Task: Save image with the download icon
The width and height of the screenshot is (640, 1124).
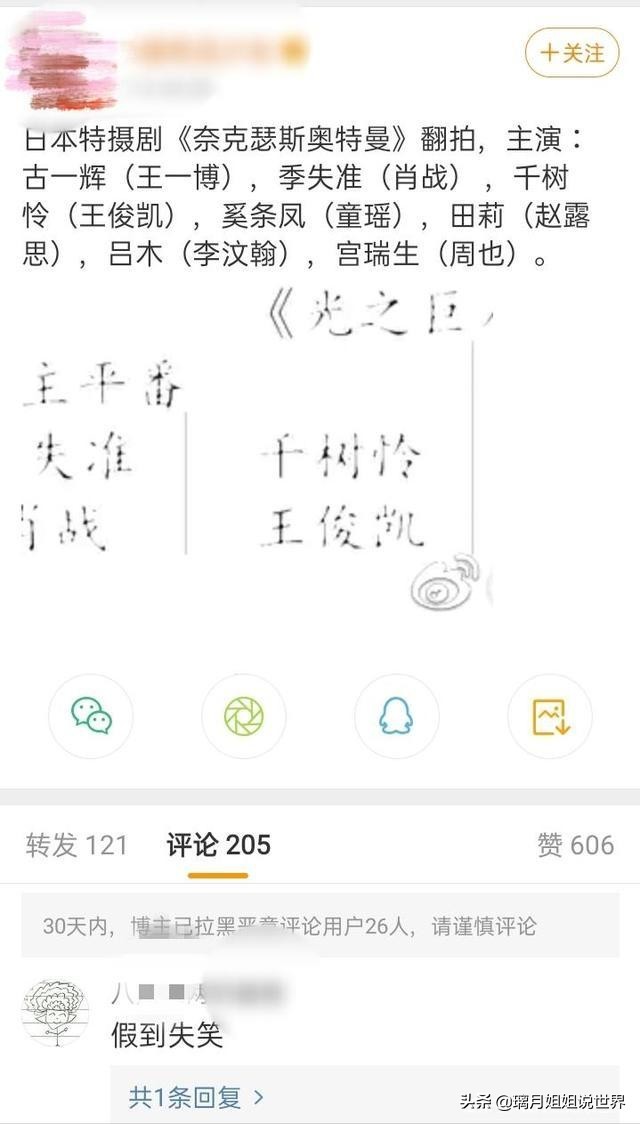Action: point(549,716)
